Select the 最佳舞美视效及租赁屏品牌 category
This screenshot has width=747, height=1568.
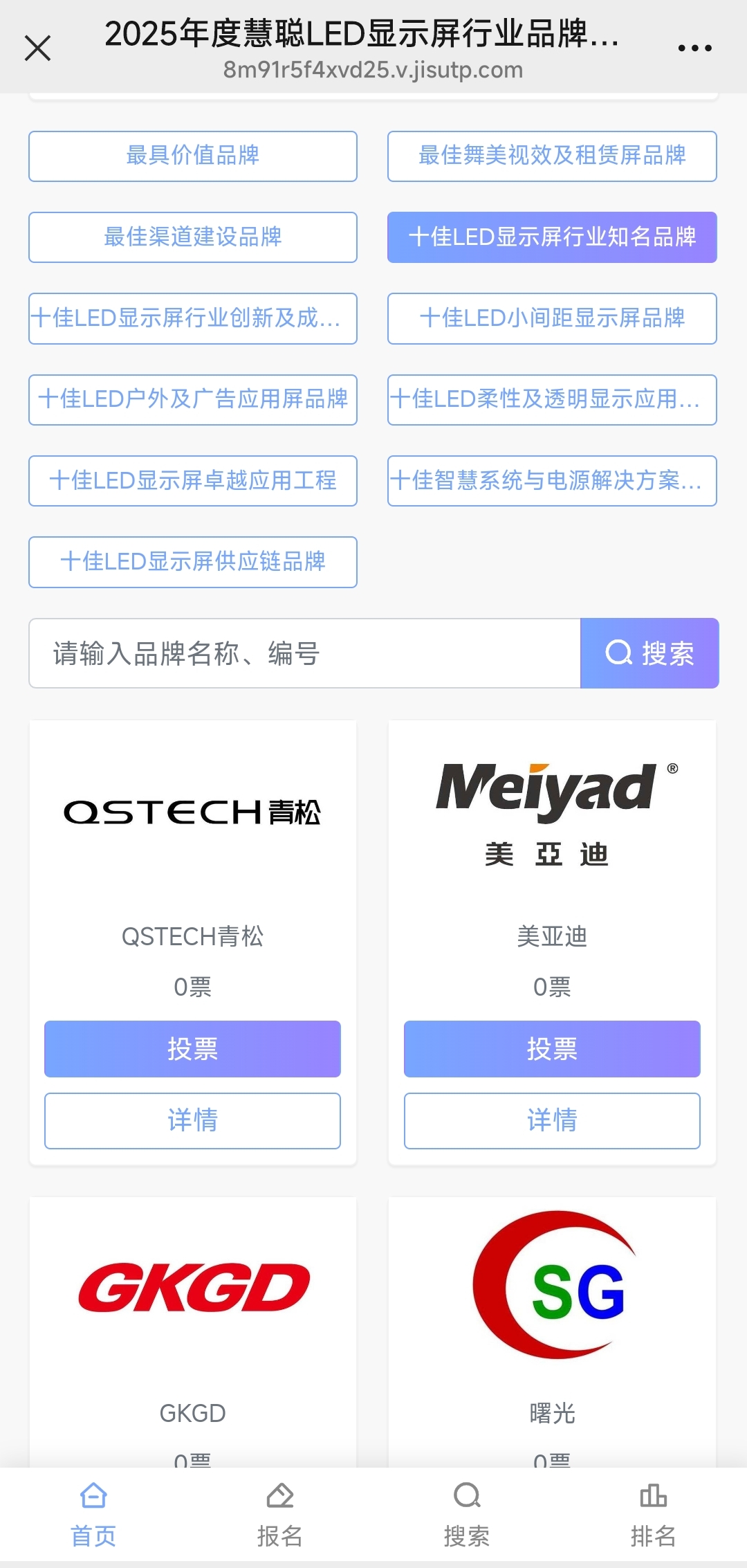point(552,156)
